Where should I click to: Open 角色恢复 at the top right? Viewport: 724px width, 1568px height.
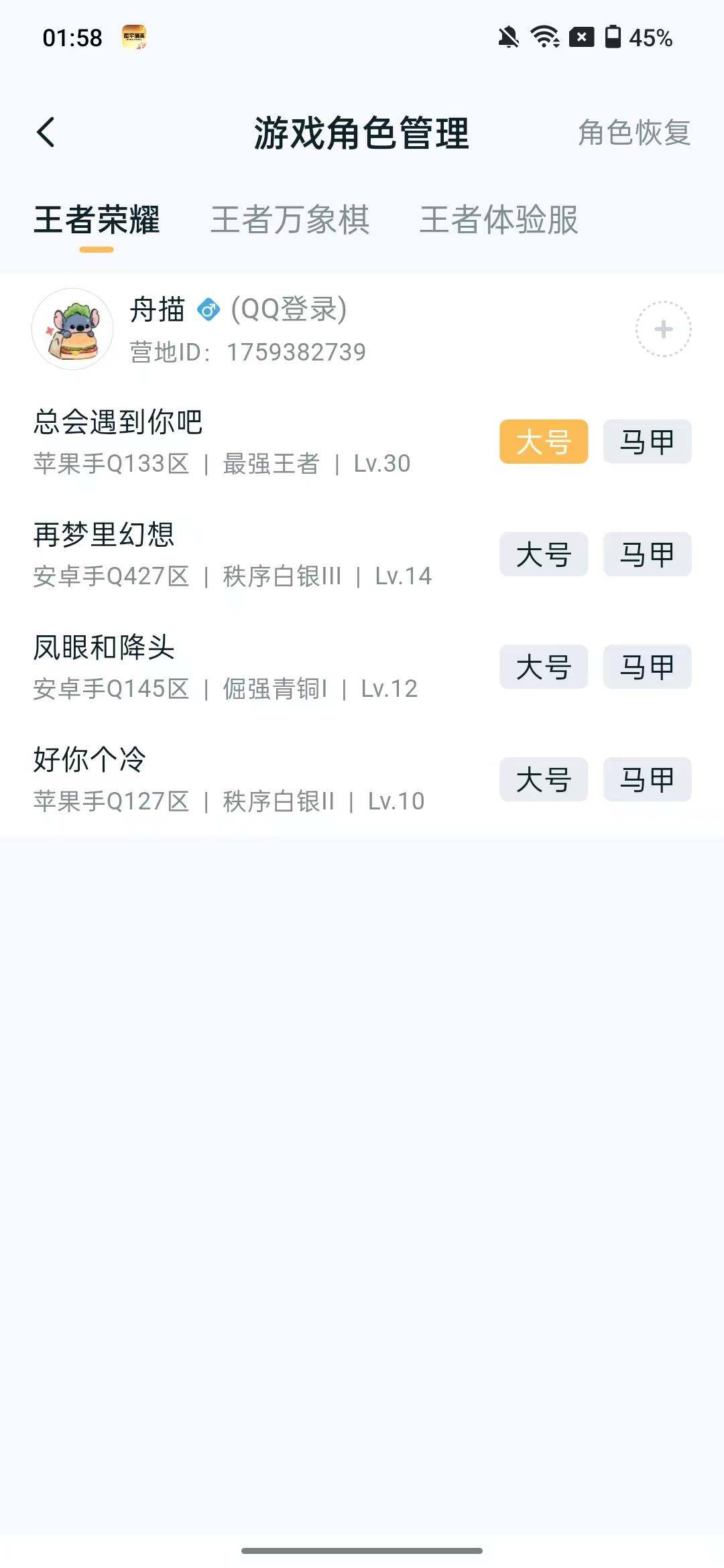tap(633, 134)
